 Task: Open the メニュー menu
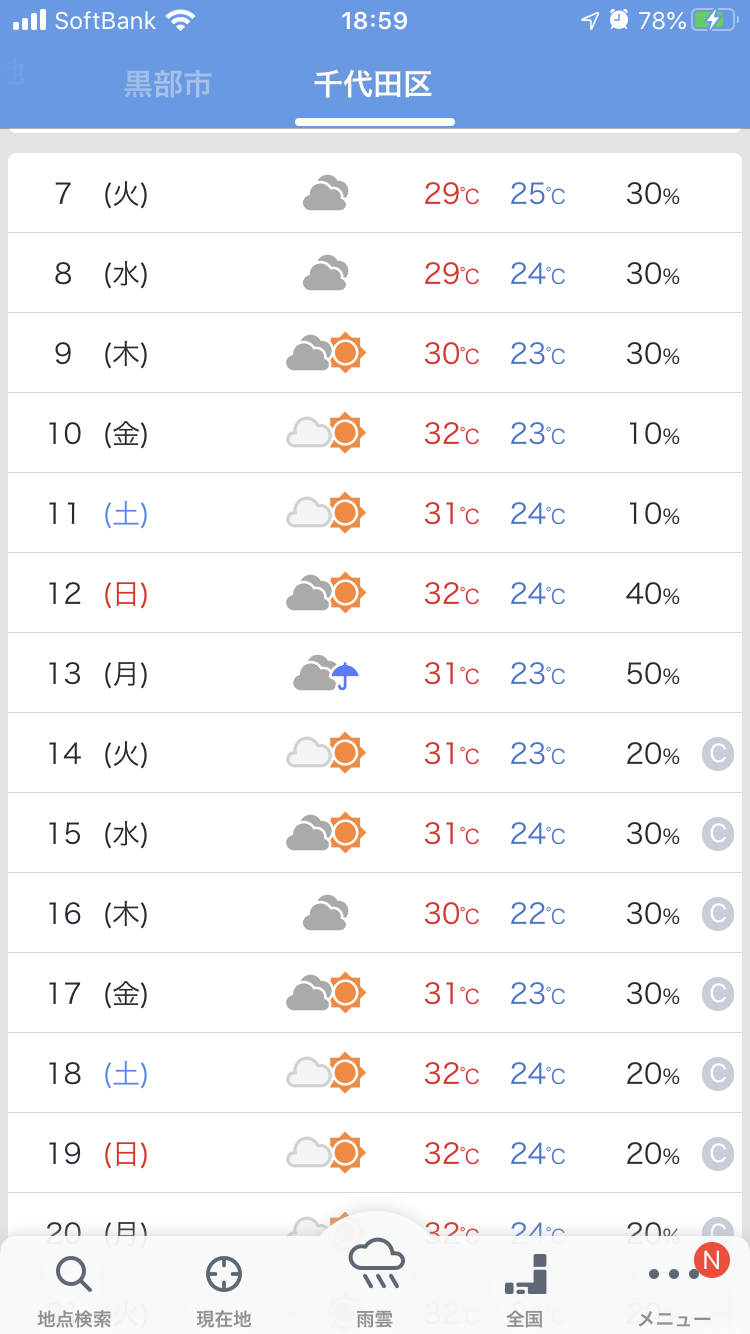(675, 1290)
